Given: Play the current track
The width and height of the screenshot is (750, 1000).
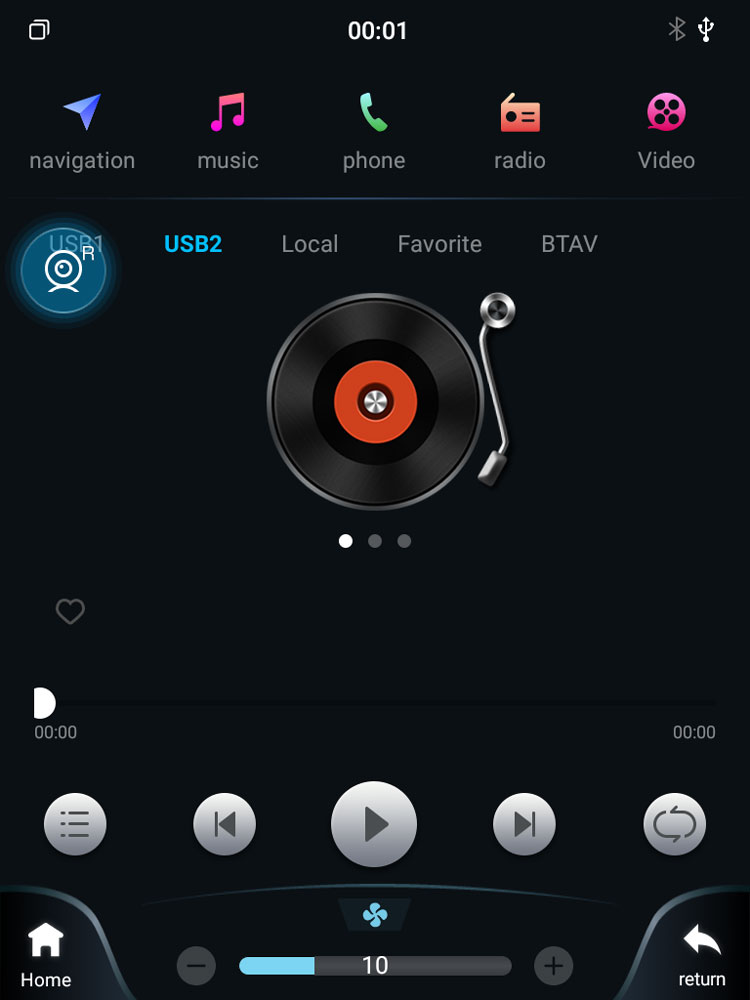Looking at the screenshot, I should [x=374, y=825].
